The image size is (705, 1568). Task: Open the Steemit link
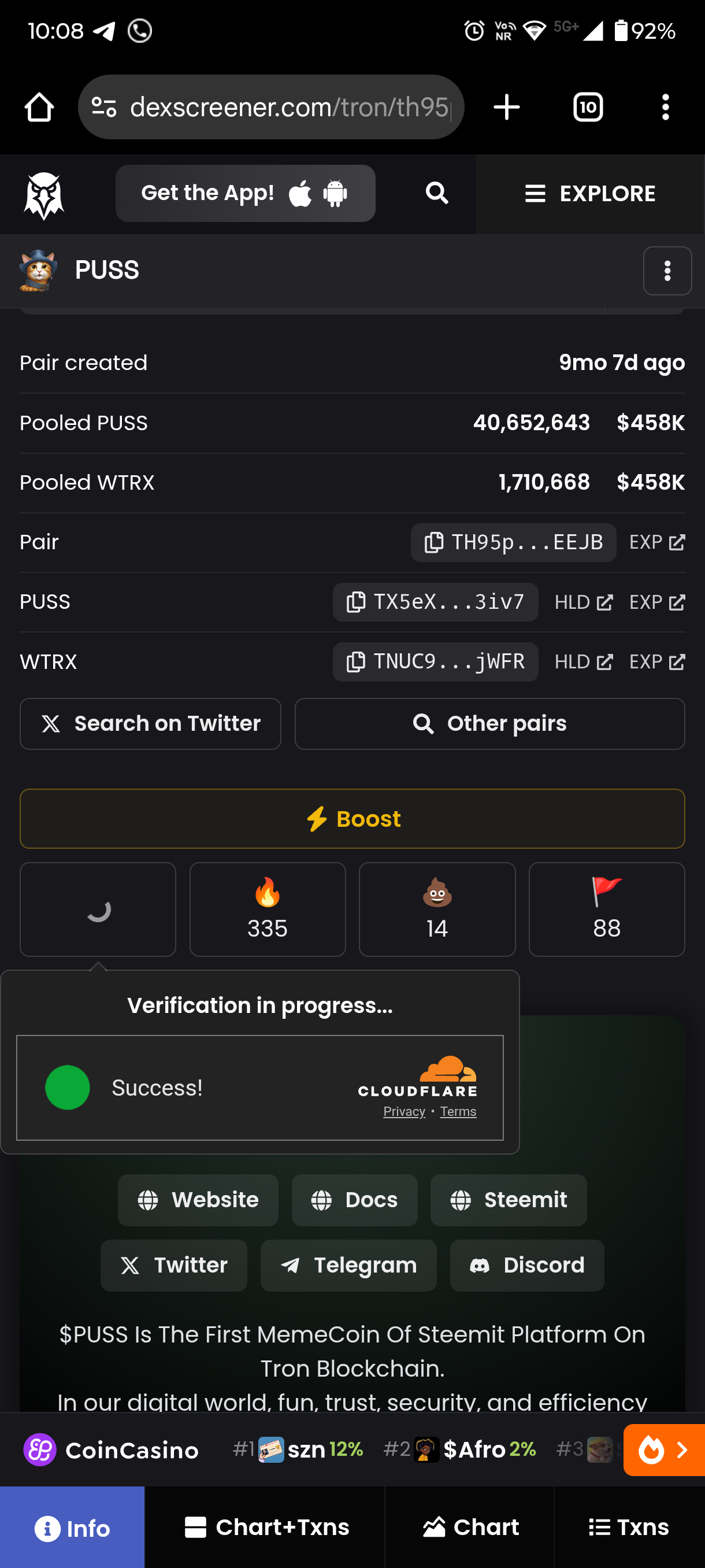[508, 1200]
